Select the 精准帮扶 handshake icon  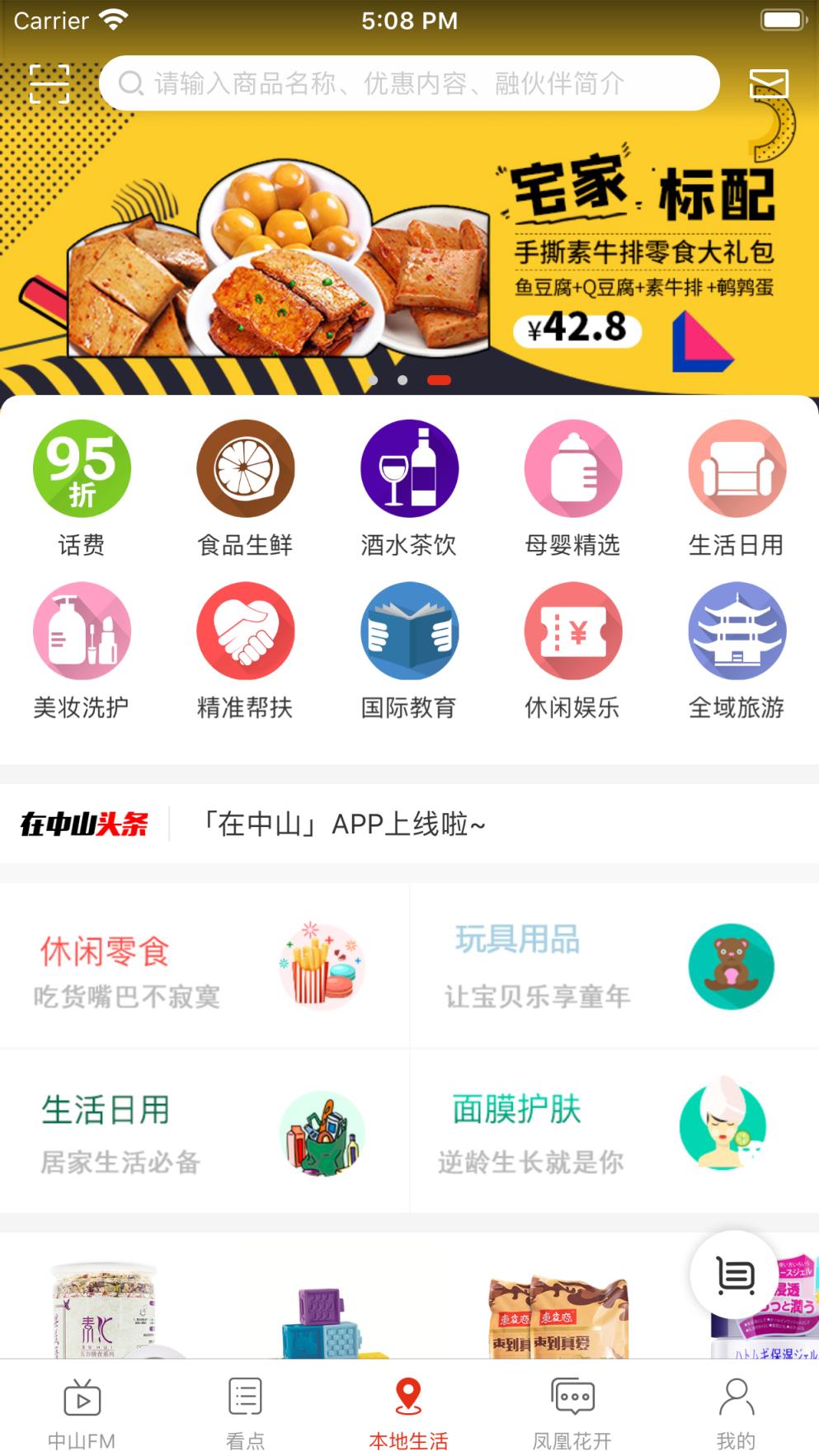pos(245,631)
